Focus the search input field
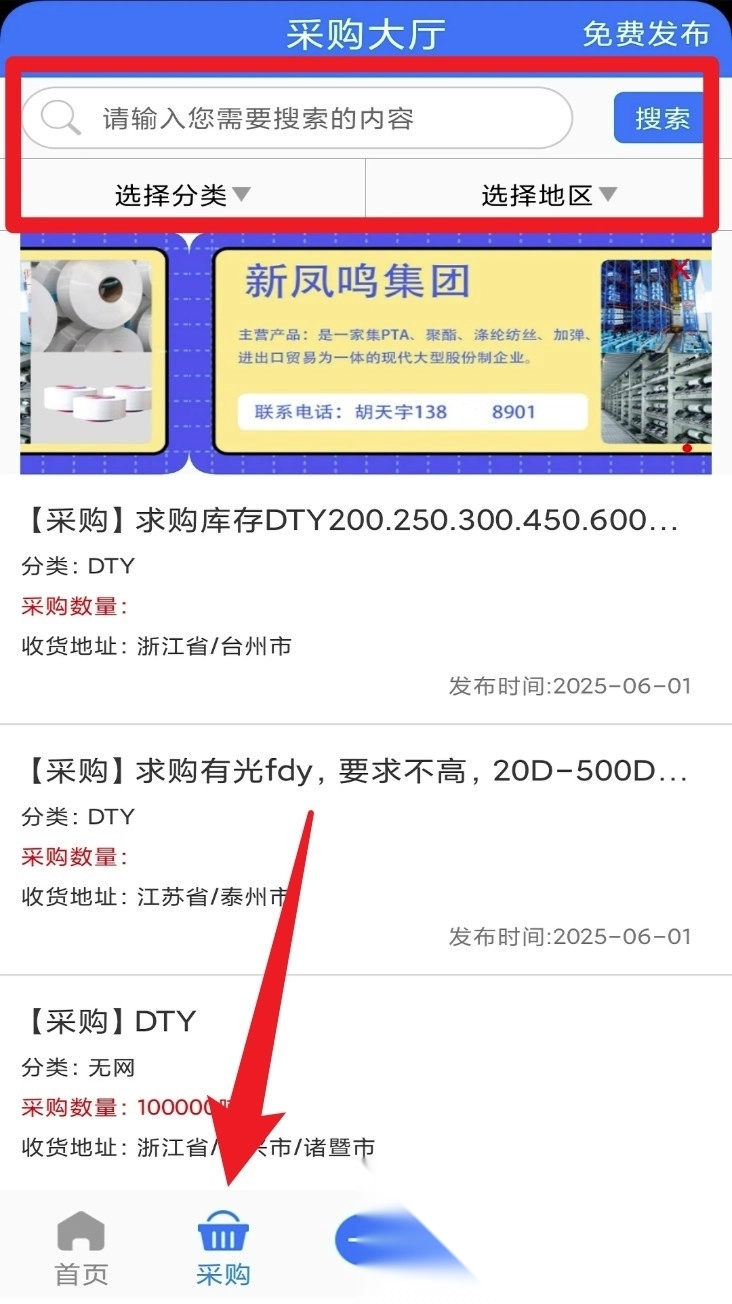This screenshot has width=732, height=1304. click(x=297, y=119)
